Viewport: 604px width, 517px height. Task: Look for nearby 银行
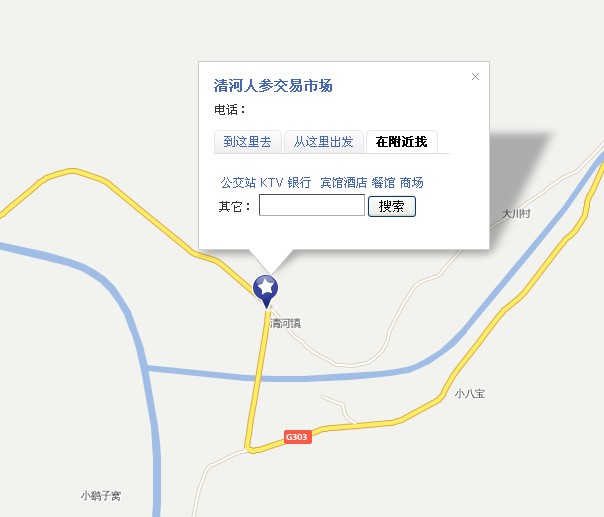coord(299,183)
